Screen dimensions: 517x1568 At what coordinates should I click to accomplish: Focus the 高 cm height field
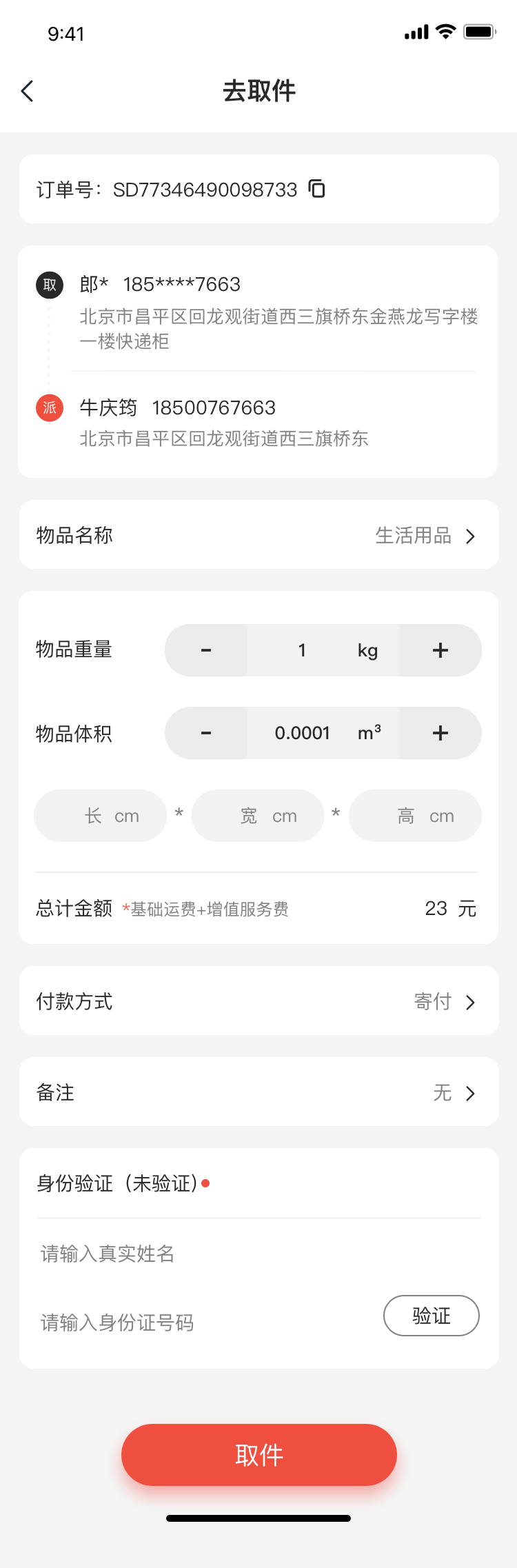click(415, 816)
